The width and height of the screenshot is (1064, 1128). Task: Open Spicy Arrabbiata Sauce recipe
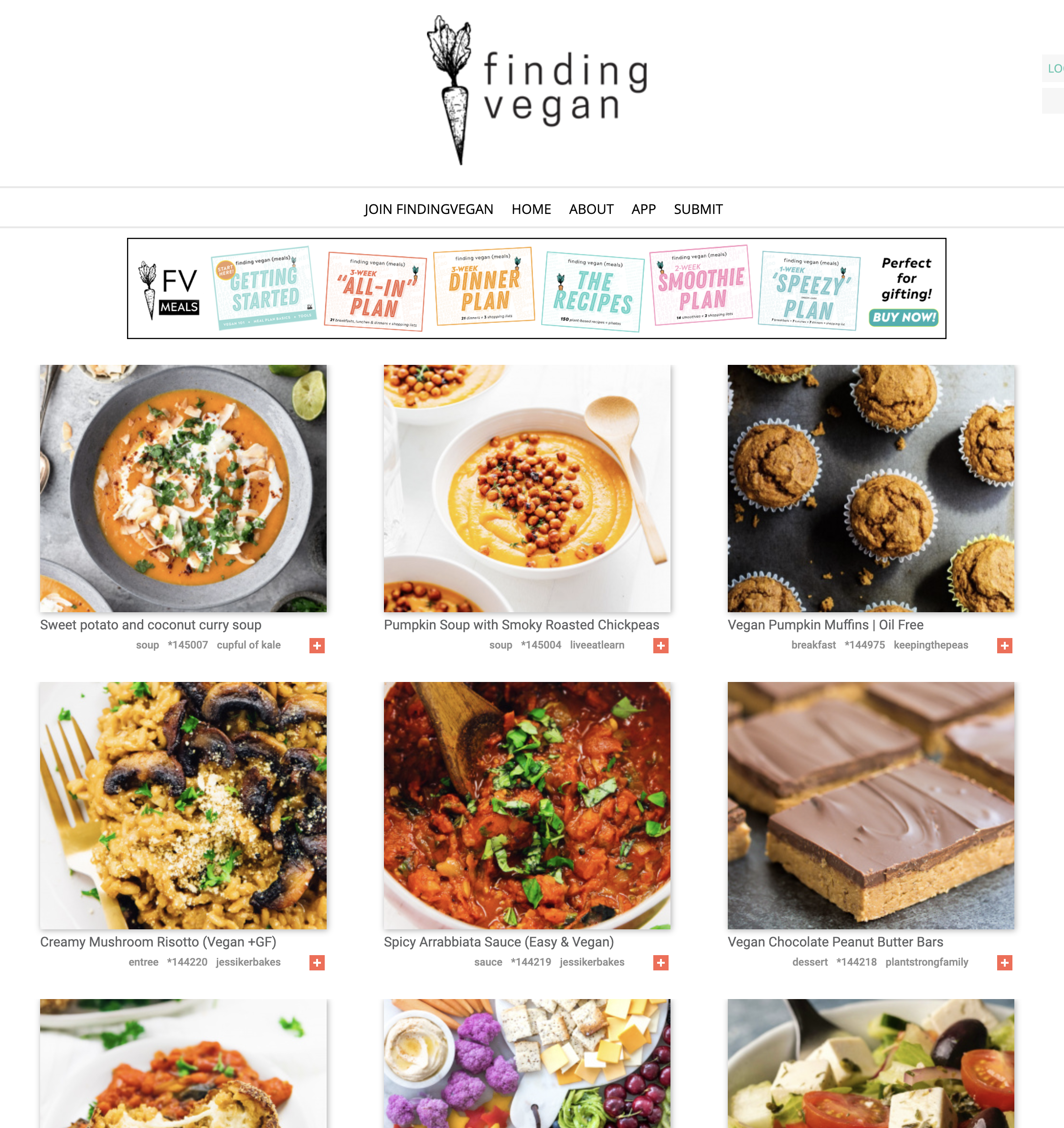click(x=498, y=942)
